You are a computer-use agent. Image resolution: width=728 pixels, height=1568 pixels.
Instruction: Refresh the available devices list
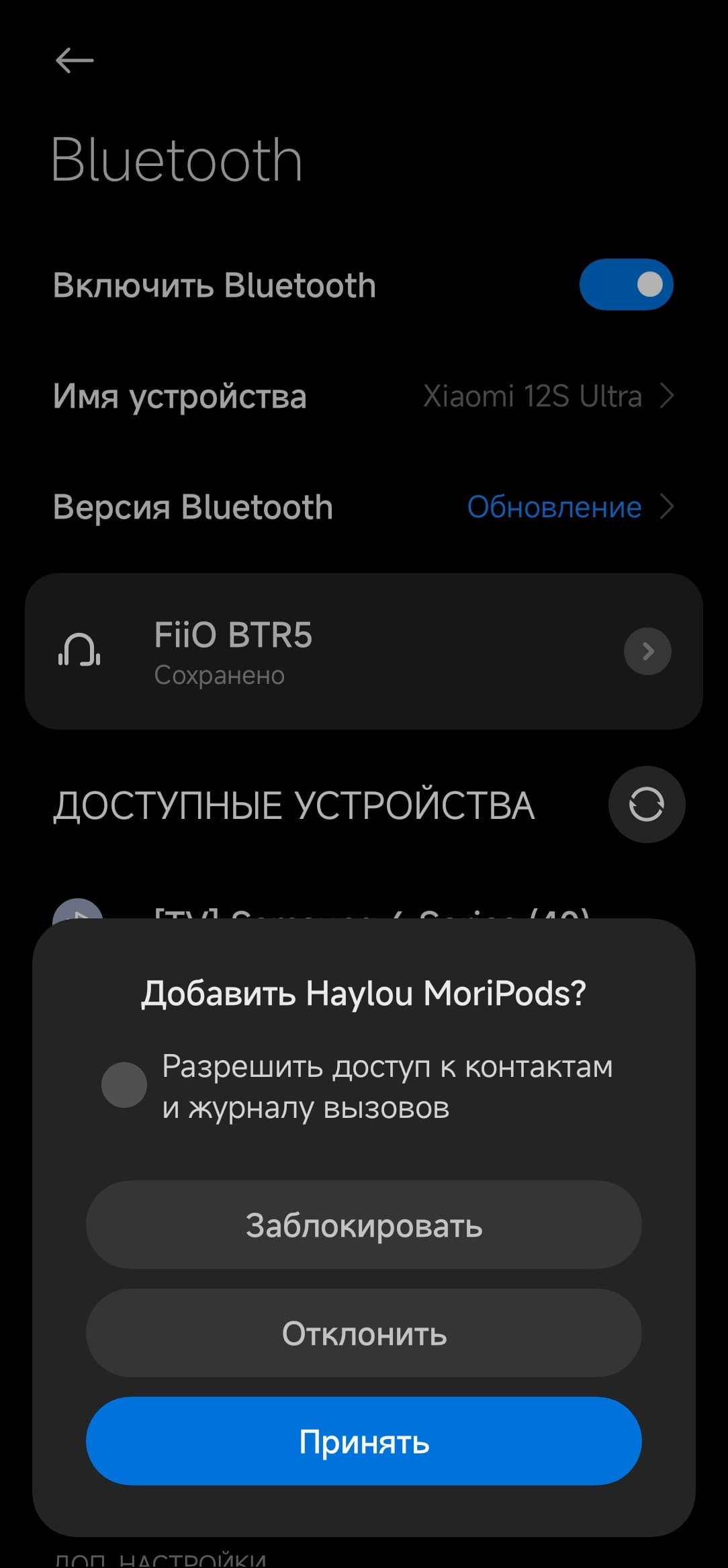646,804
